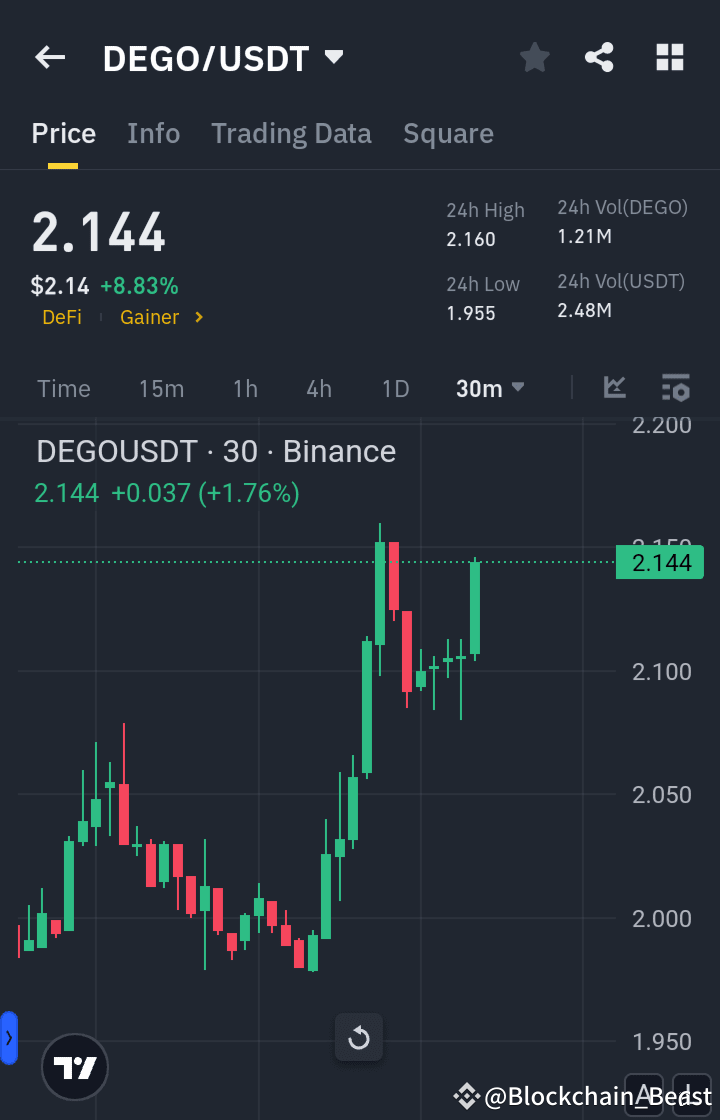Viewport: 720px width, 1120px height.
Task: Open the Gainer category link
Action: [150, 316]
